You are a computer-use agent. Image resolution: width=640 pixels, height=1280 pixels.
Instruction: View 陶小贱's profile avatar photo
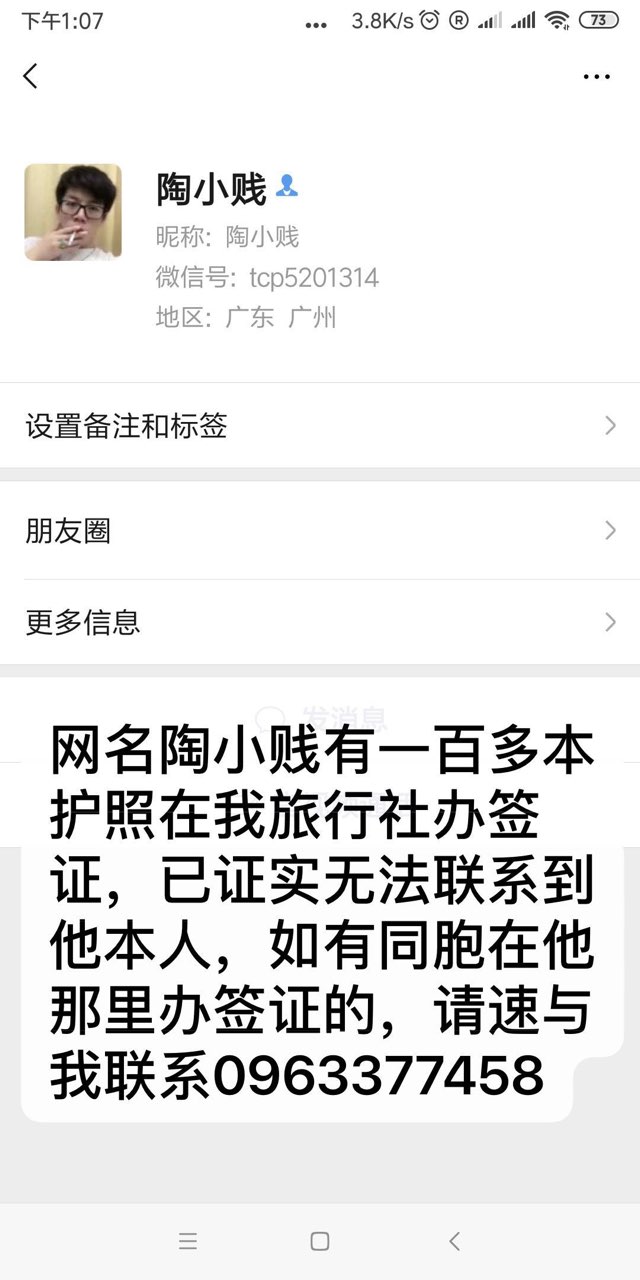point(73,212)
